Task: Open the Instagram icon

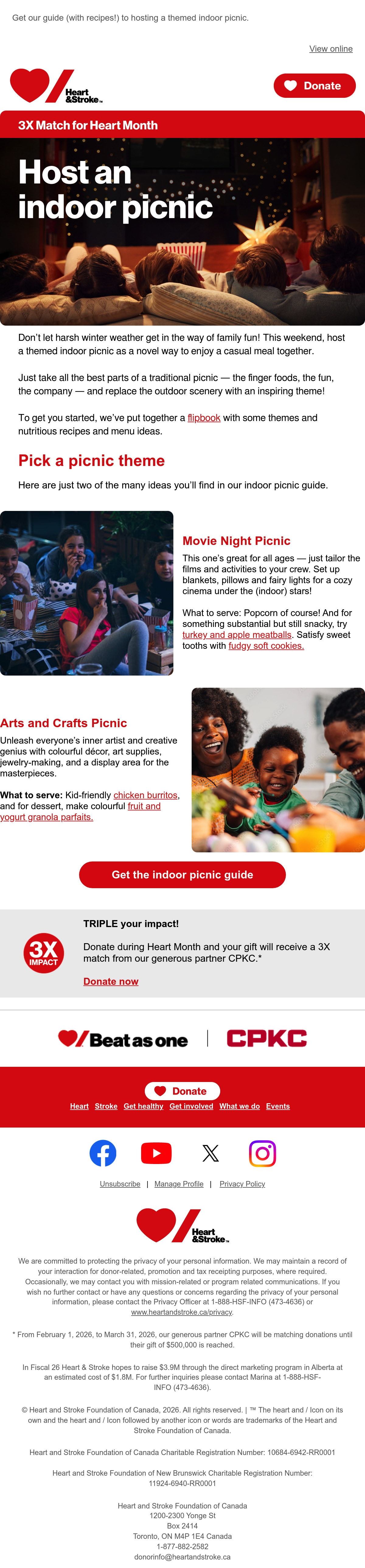Action: coord(262,1153)
